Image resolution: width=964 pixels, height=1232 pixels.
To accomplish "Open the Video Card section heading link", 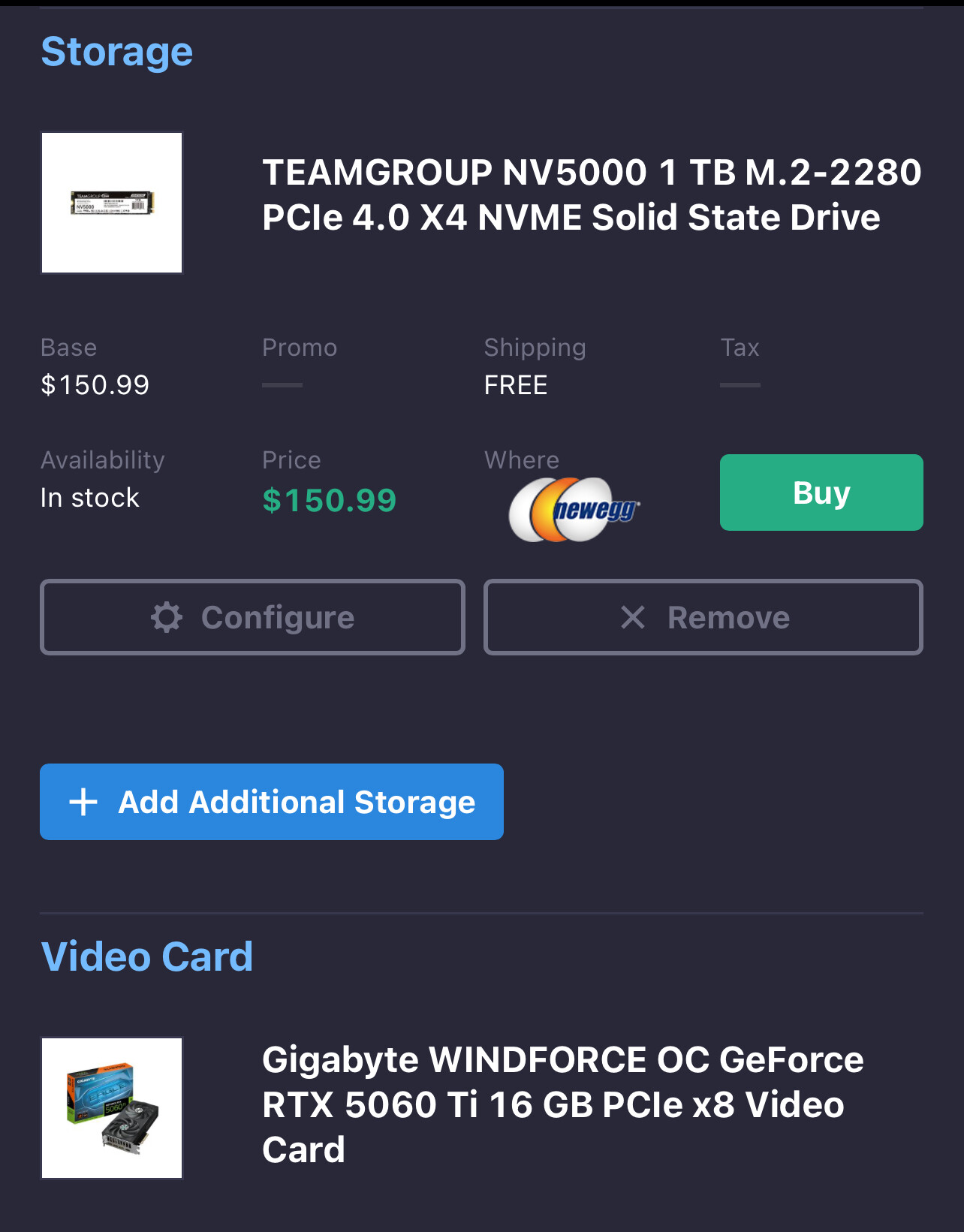I will click(x=147, y=956).
